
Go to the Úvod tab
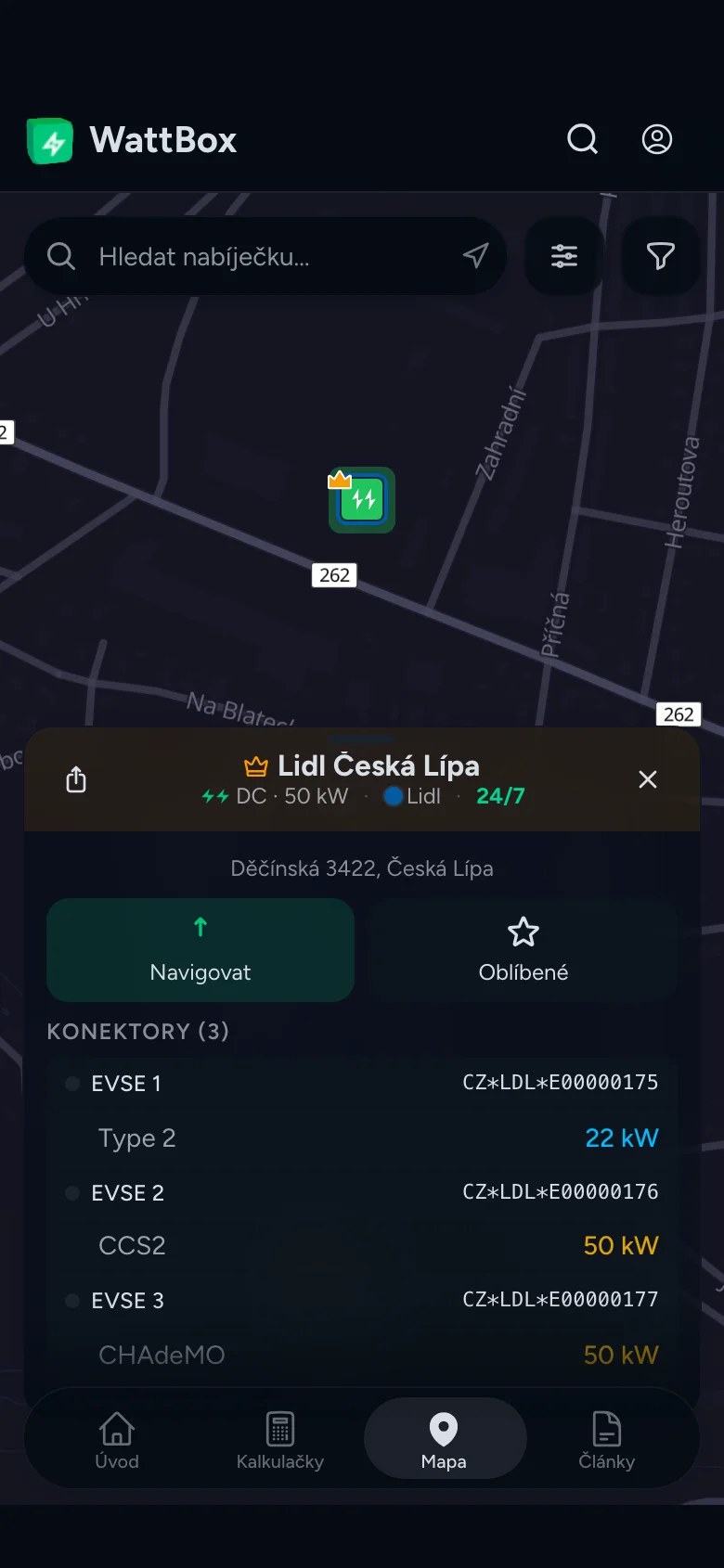point(117,1440)
